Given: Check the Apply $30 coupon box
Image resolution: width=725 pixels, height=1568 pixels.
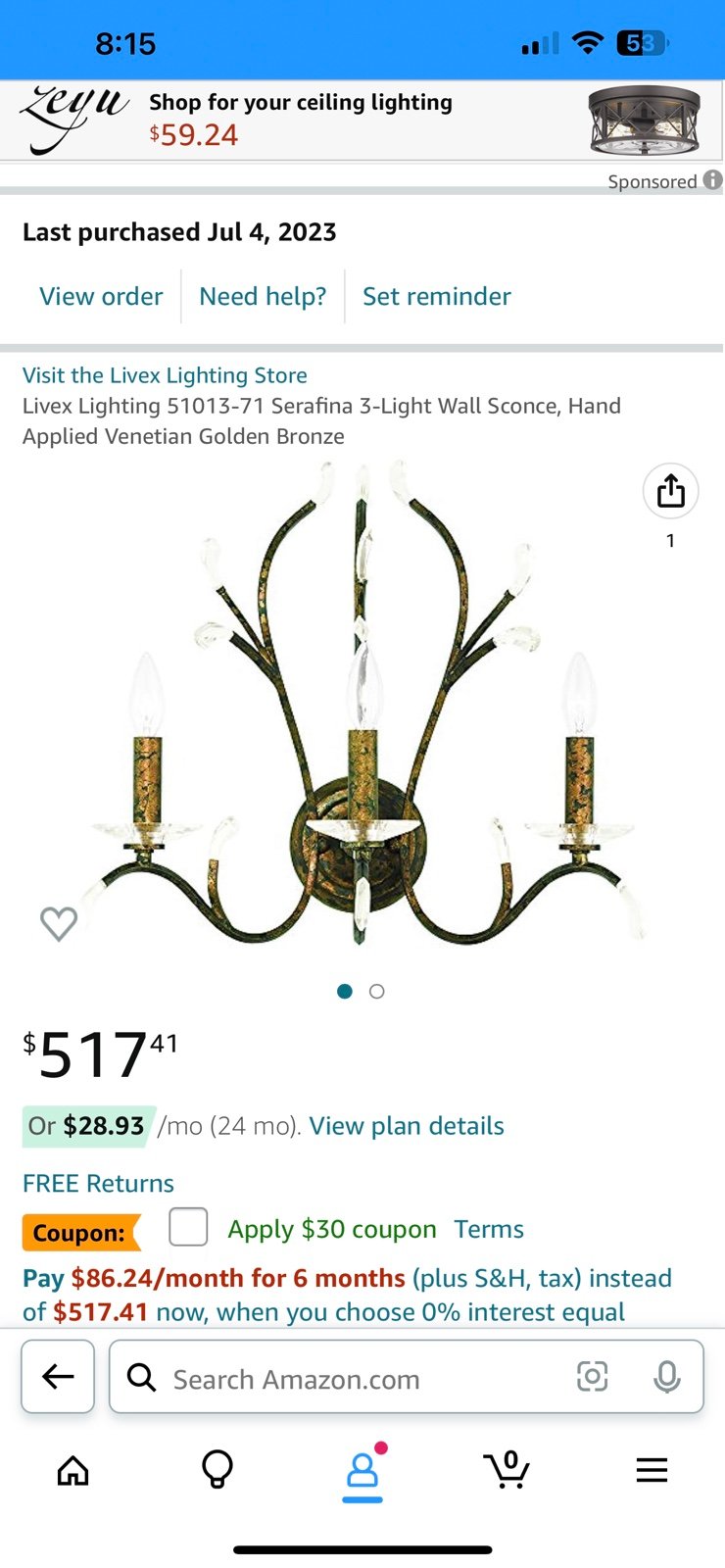Looking at the screenshot, I should [x=188, y=1227].
